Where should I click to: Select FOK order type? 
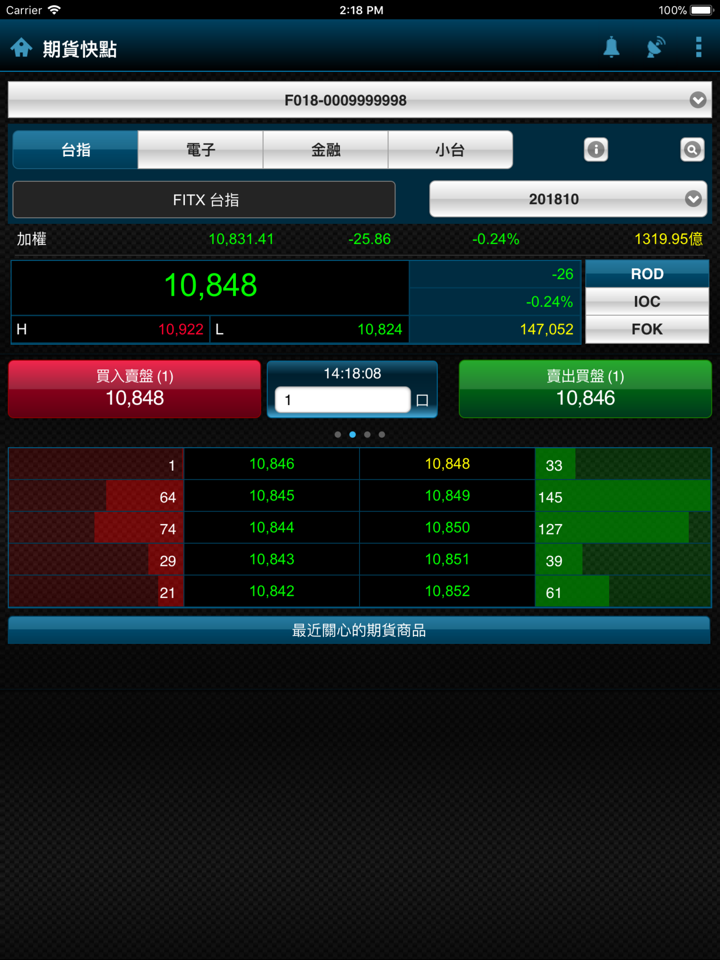click(647, 329)
